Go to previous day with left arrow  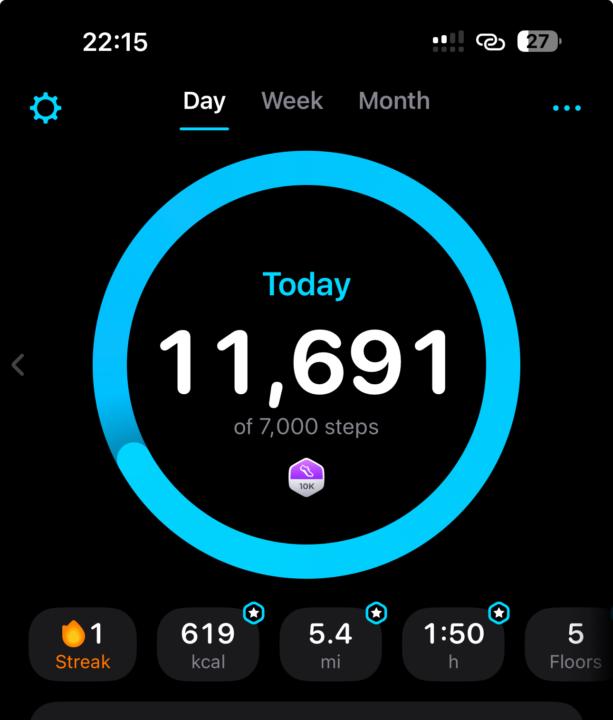18,365
